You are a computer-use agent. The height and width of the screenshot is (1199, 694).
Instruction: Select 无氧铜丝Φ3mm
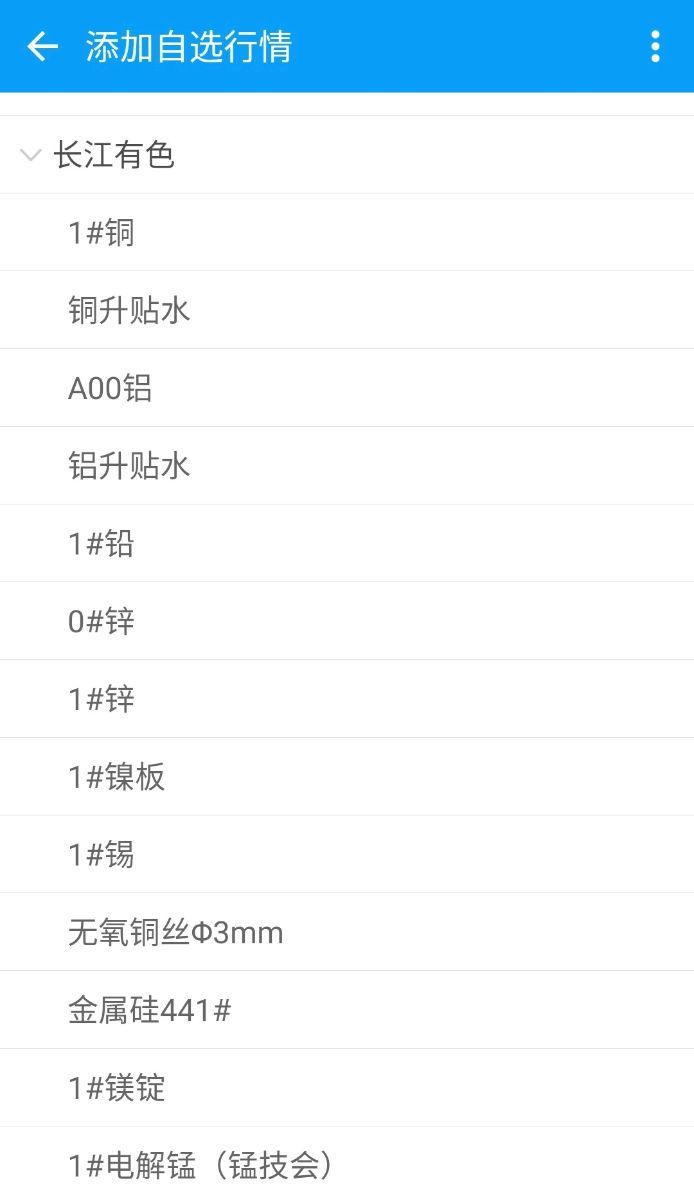point(347,932)
